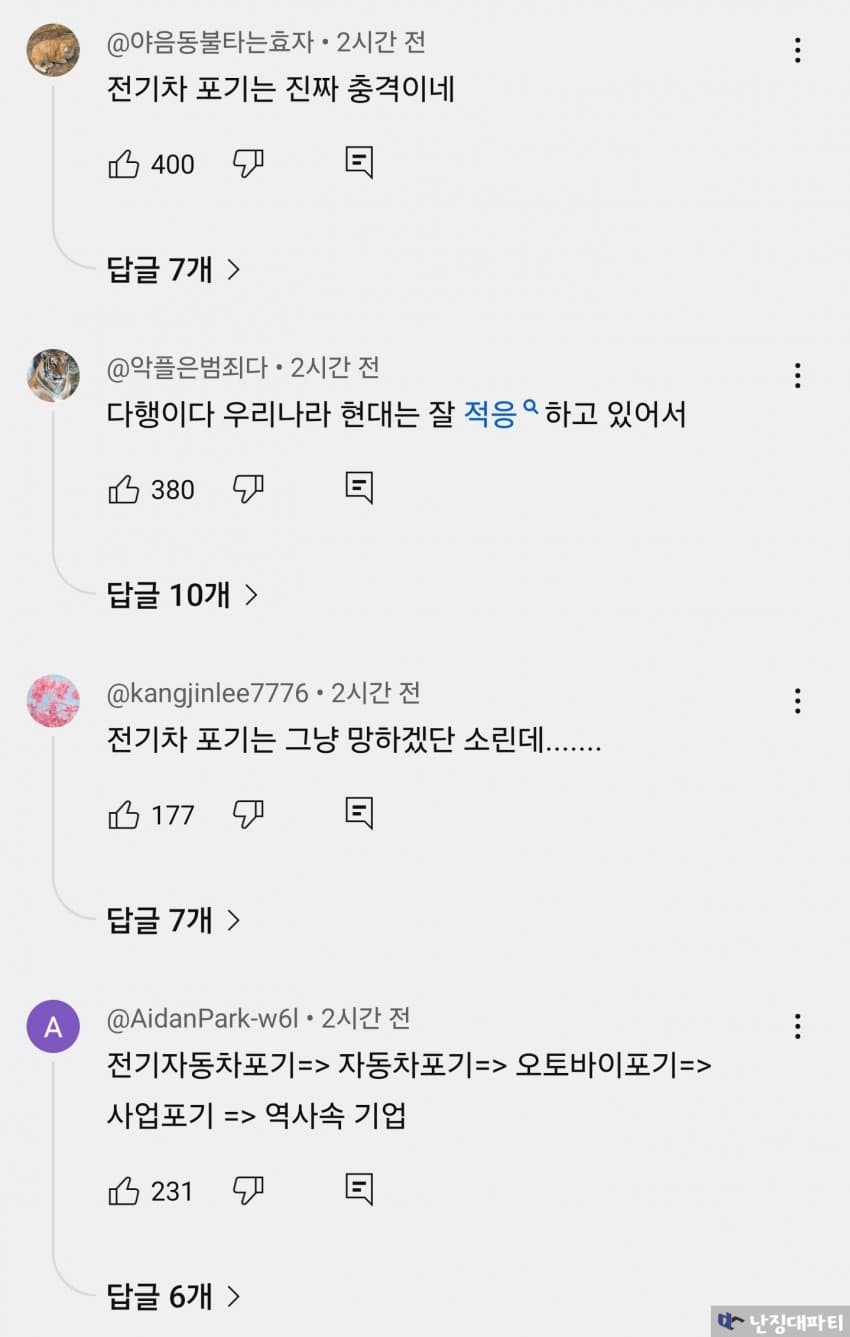
Task: Expand 답글 7개 under @kangjinlee7776's comment
Action: point(174,920)
